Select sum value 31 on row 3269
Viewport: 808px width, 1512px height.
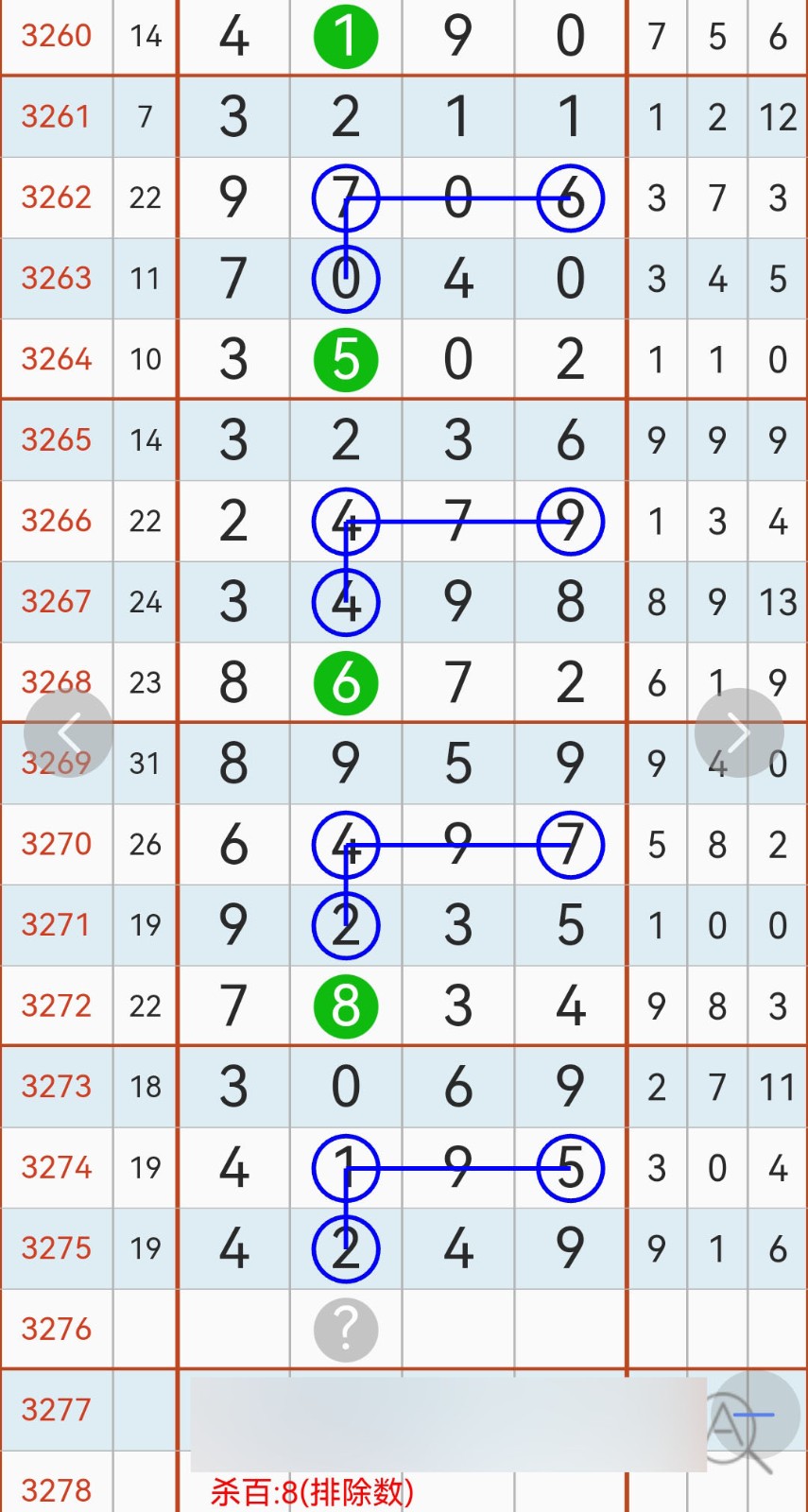(x=145, y=763)
